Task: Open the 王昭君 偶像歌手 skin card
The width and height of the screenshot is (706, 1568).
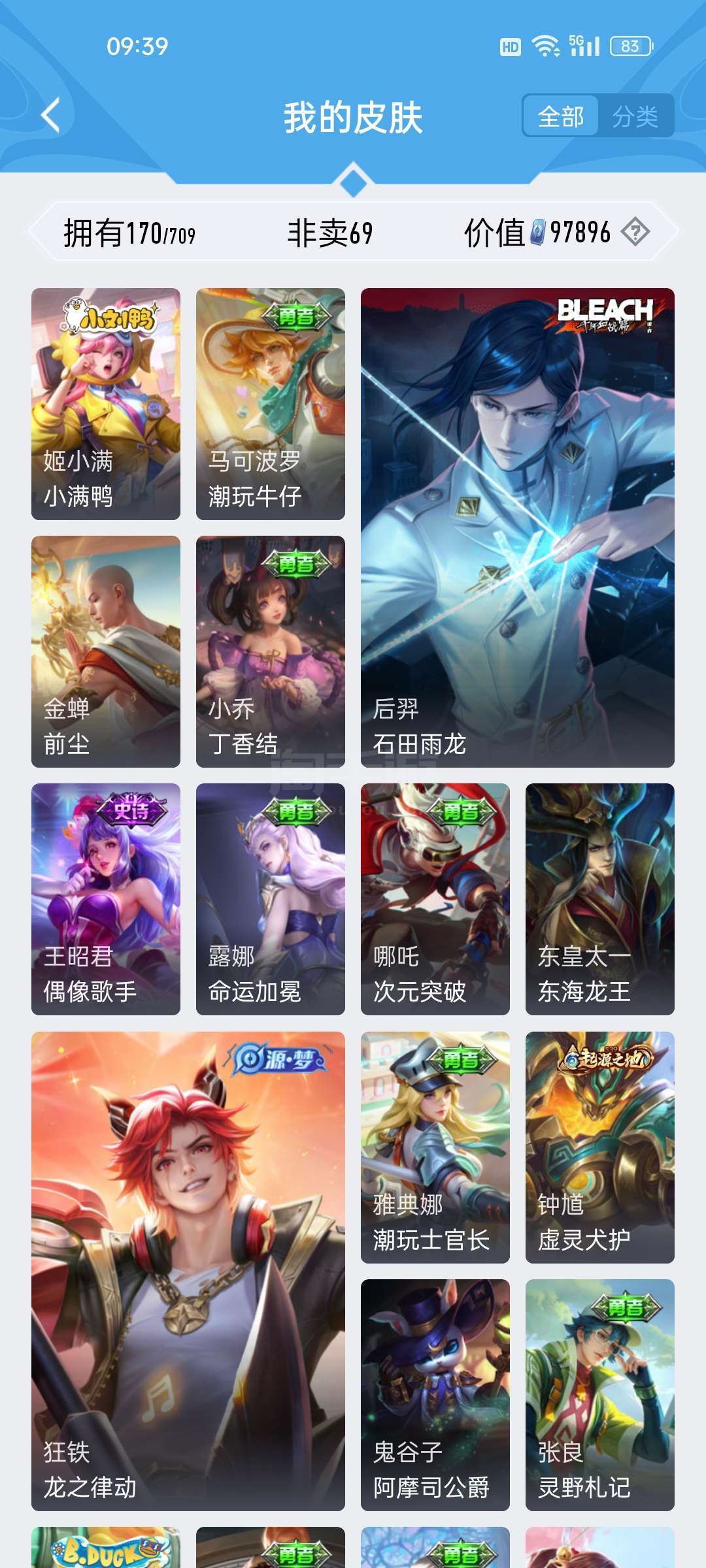Action: pos(106,899)
